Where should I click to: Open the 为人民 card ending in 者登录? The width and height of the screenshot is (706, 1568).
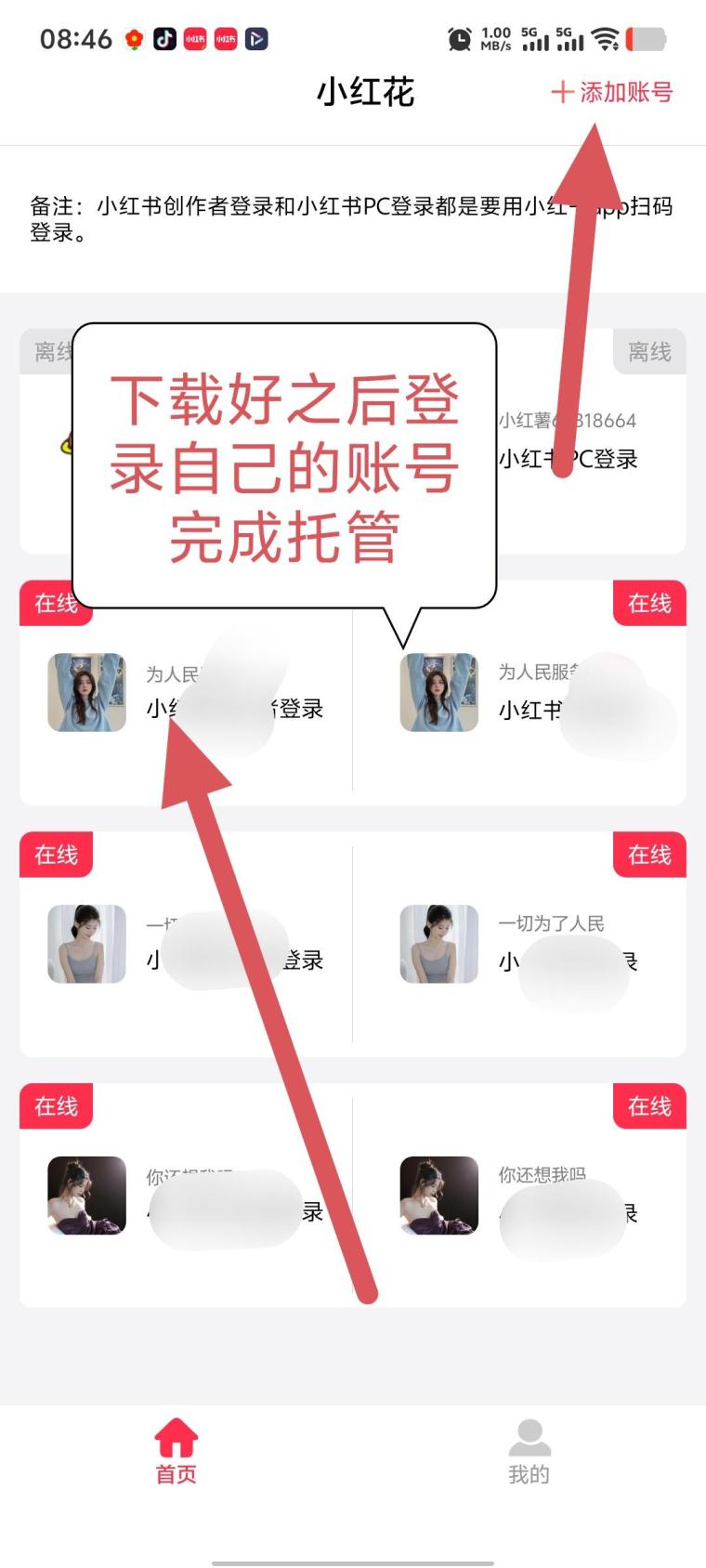point(186,693)
